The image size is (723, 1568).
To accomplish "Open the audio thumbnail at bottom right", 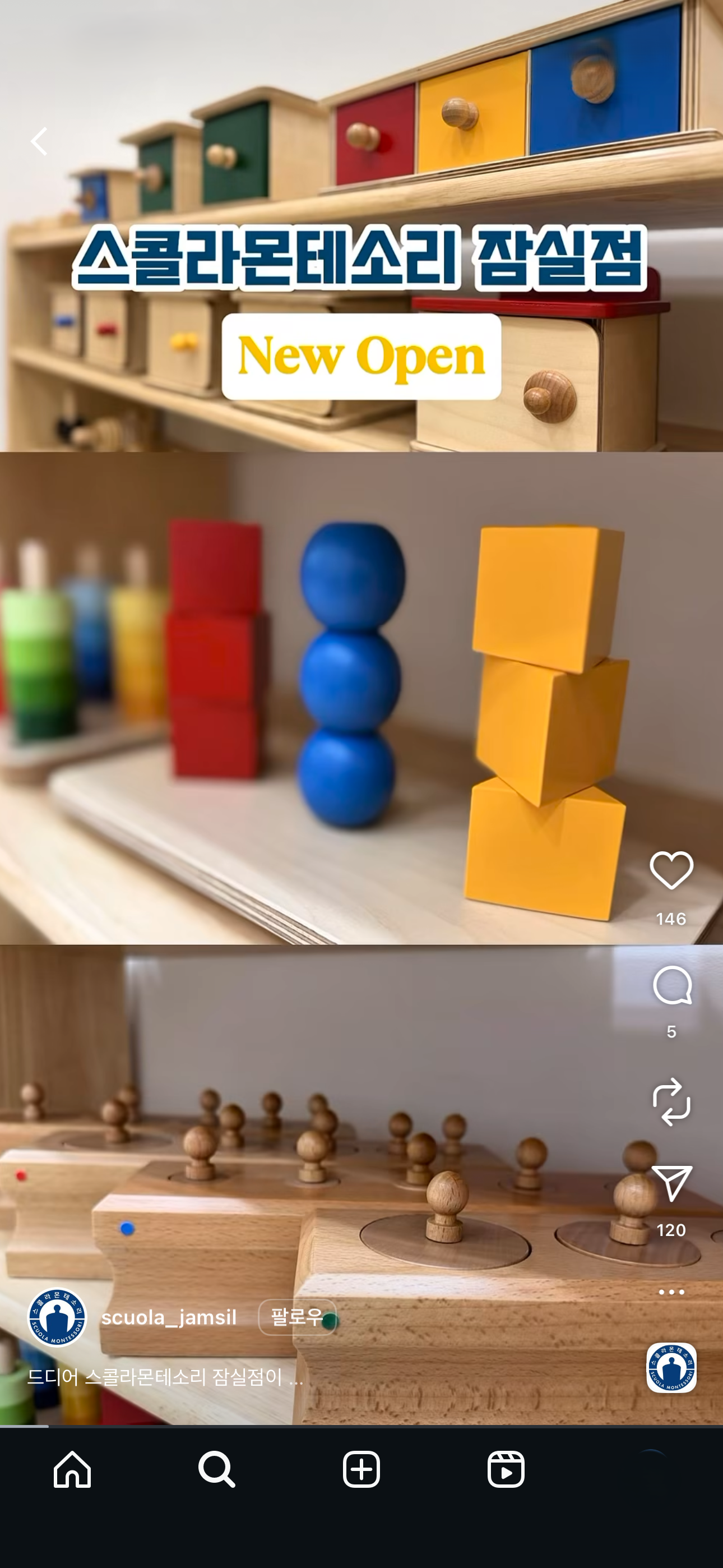I will (x=671, y=1368).
